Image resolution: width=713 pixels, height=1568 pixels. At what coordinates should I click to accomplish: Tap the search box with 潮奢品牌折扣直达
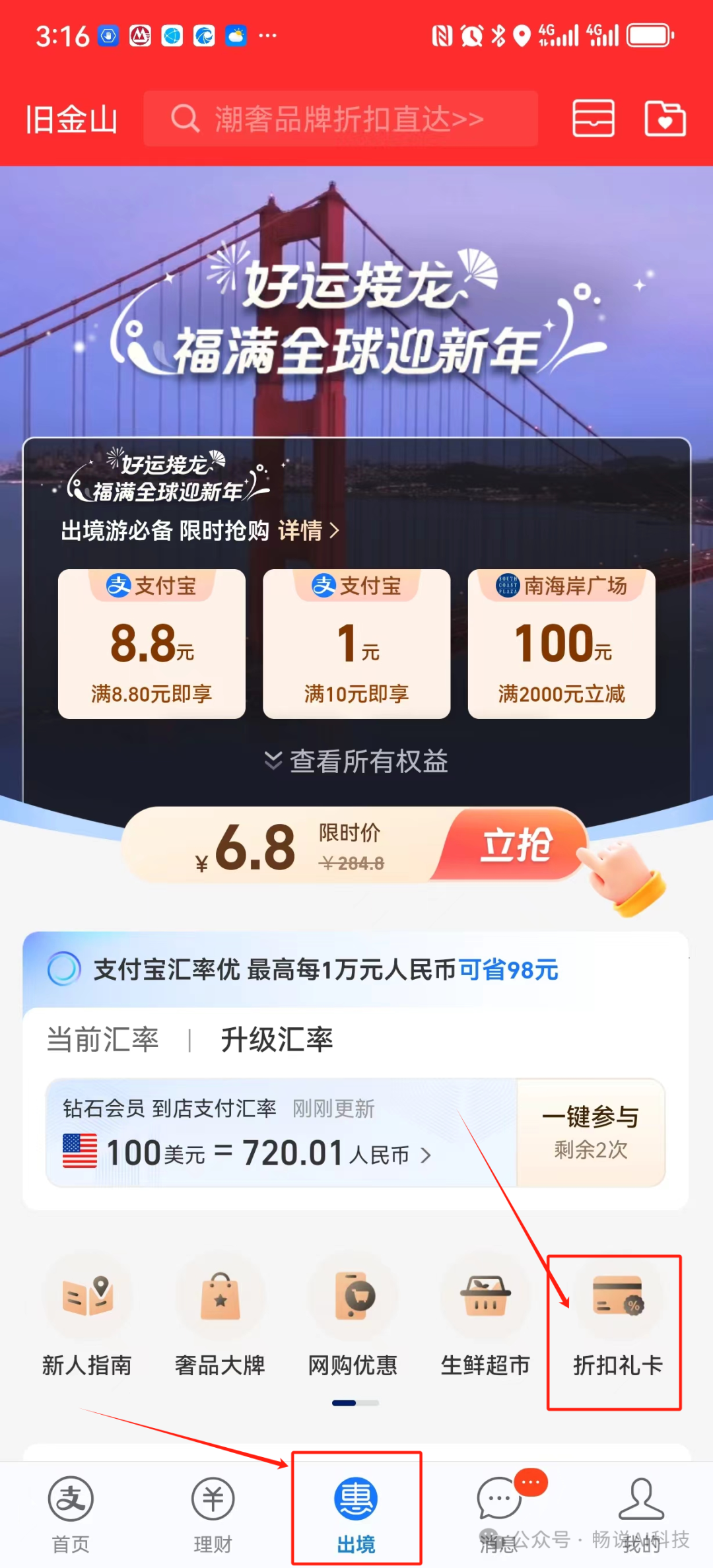341,119
